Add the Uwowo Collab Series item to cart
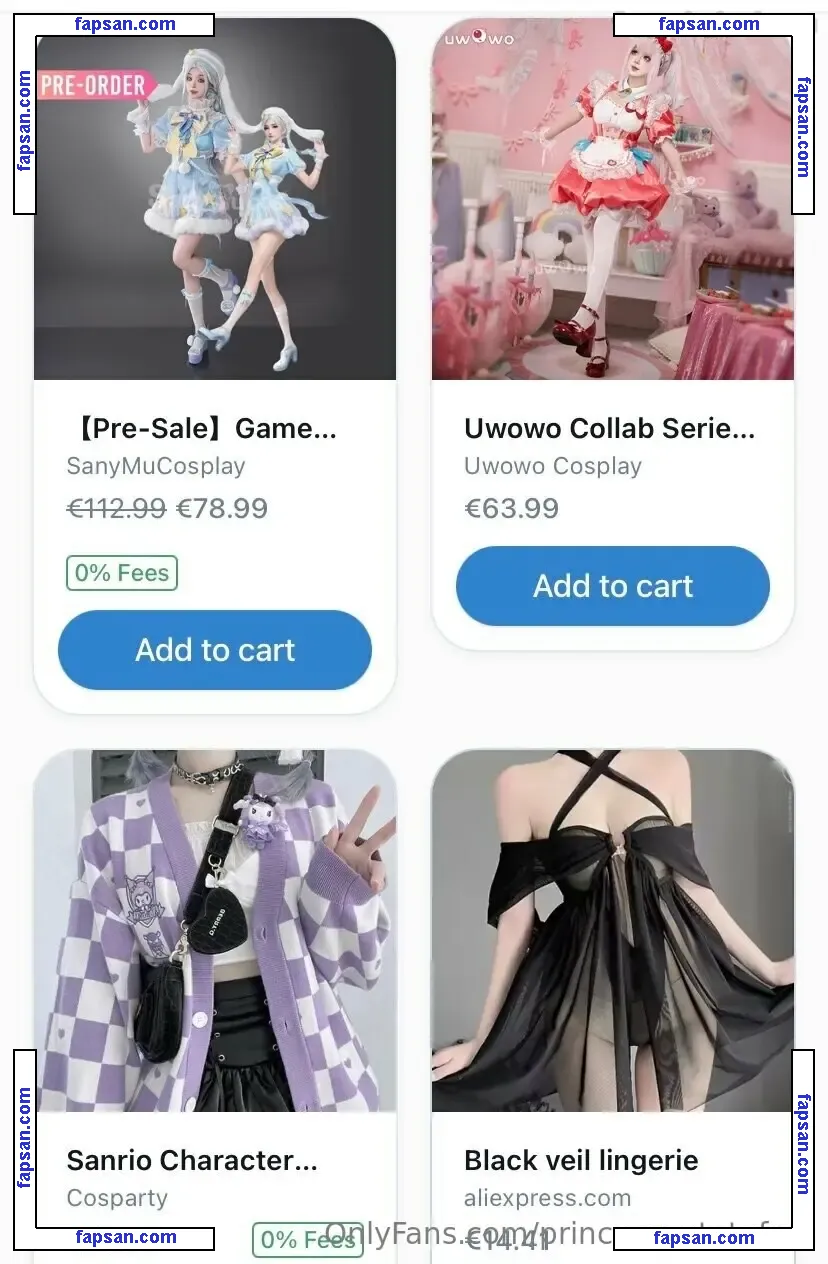 [x=612, y=586]
